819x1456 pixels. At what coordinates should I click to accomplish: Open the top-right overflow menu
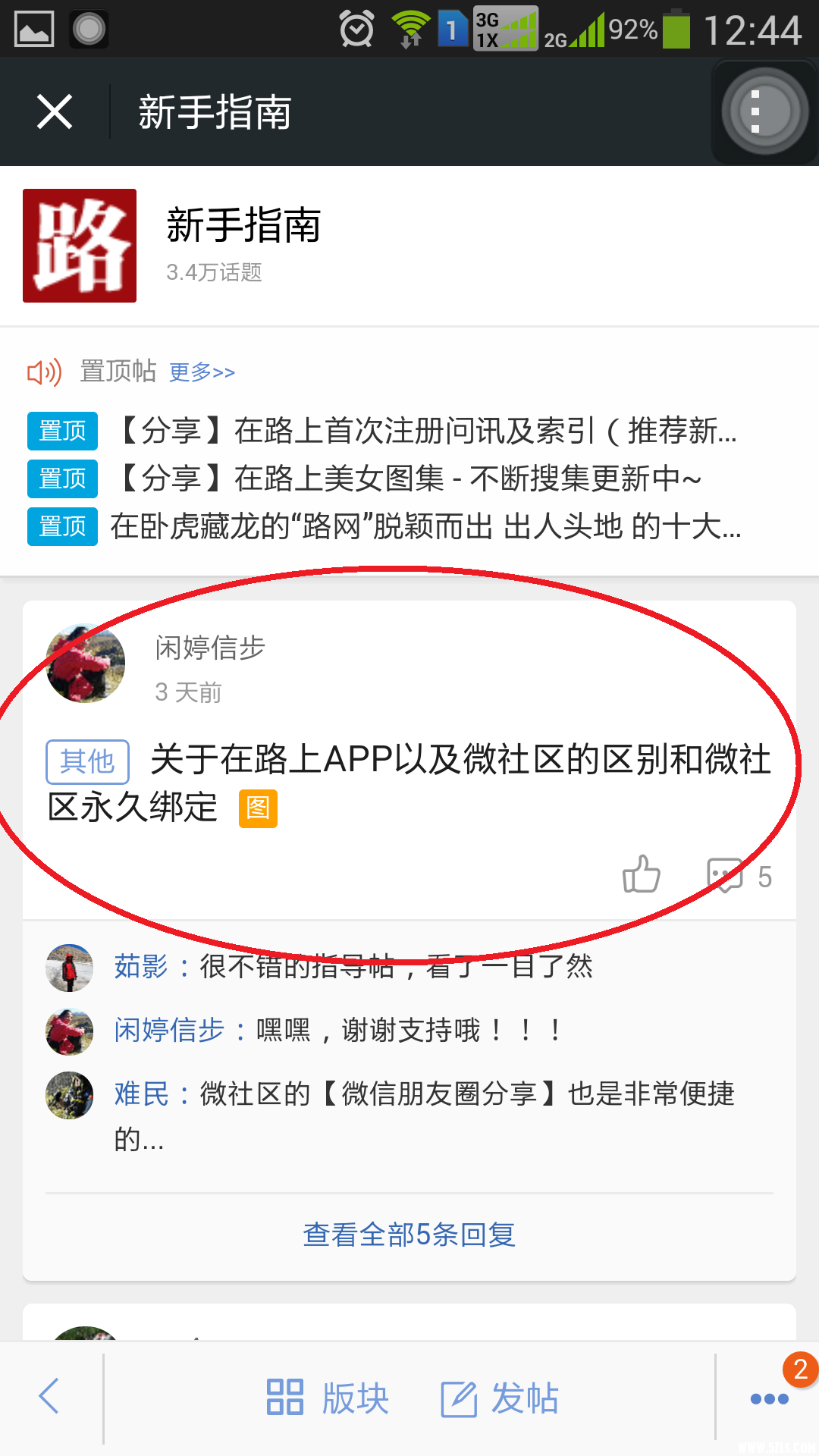click(764, 111)
